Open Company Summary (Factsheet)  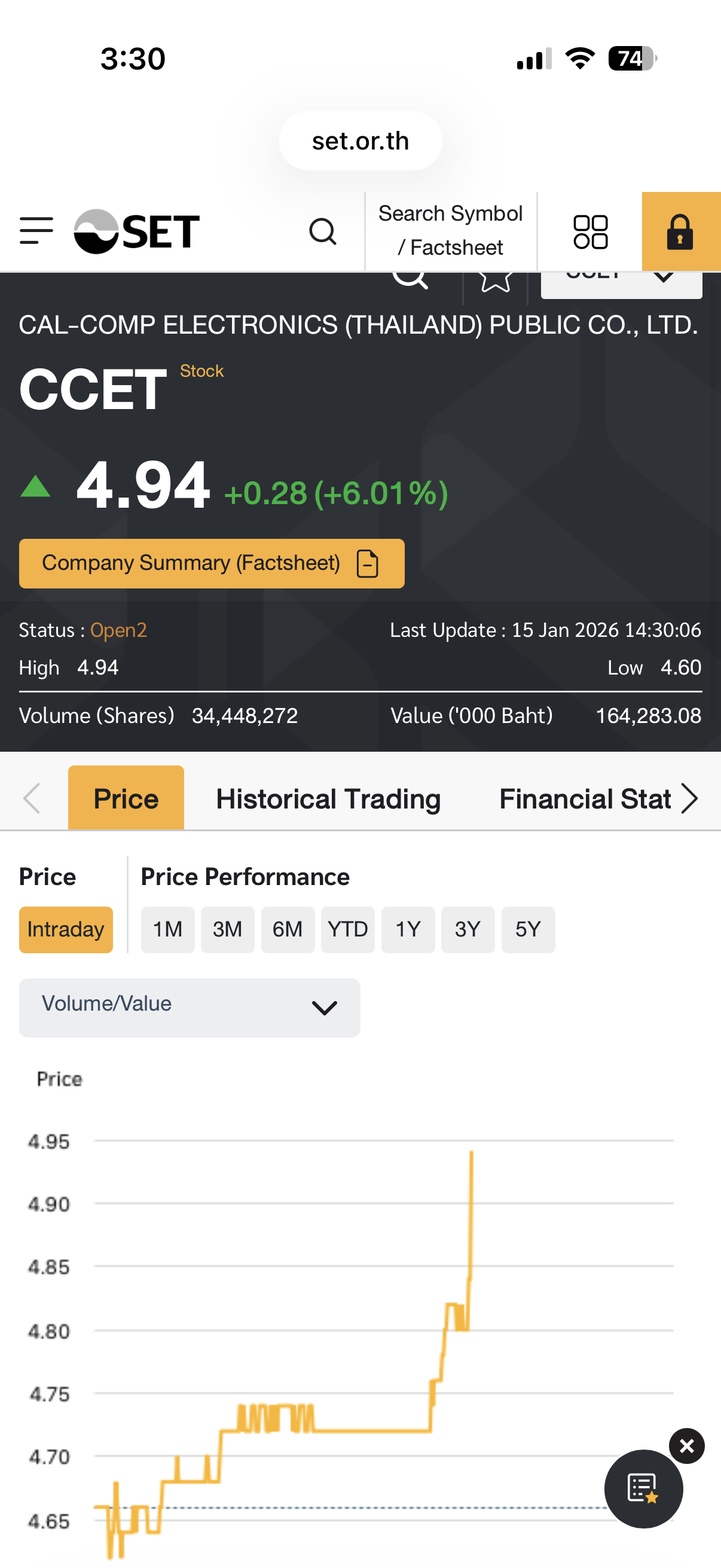(x=211, y=563)
